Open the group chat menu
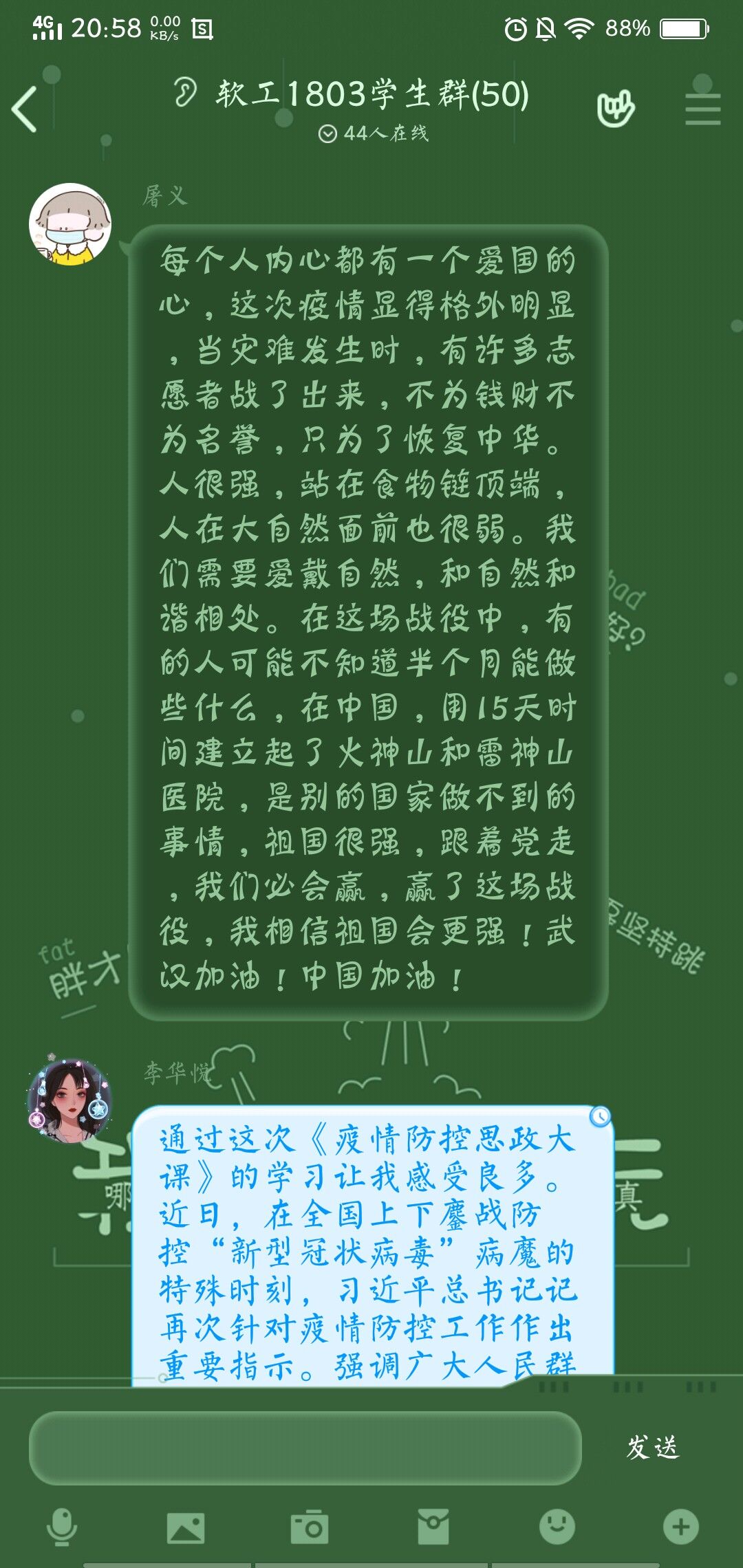 pyautogui.click(x=702, y=109)
